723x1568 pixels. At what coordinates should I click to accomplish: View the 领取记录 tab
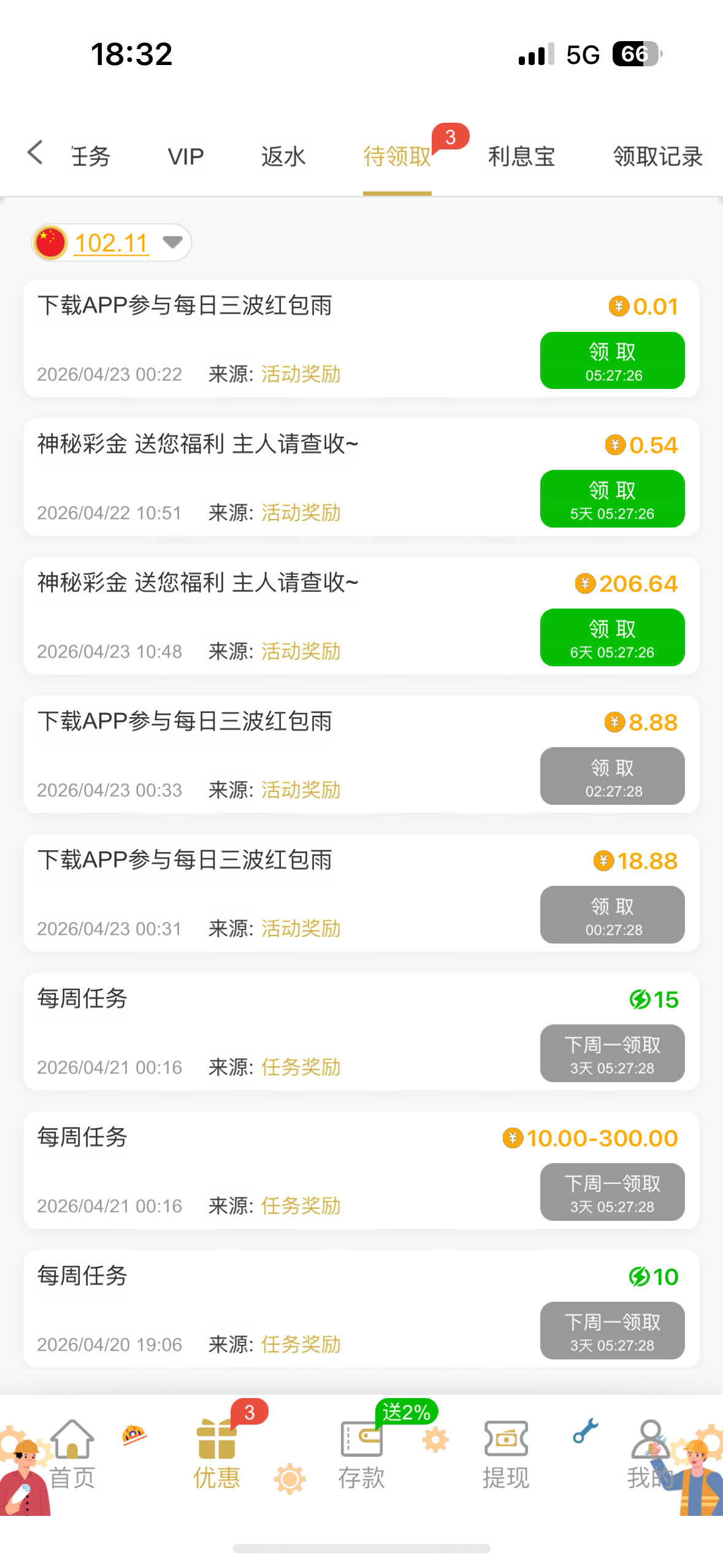point(657,156)
